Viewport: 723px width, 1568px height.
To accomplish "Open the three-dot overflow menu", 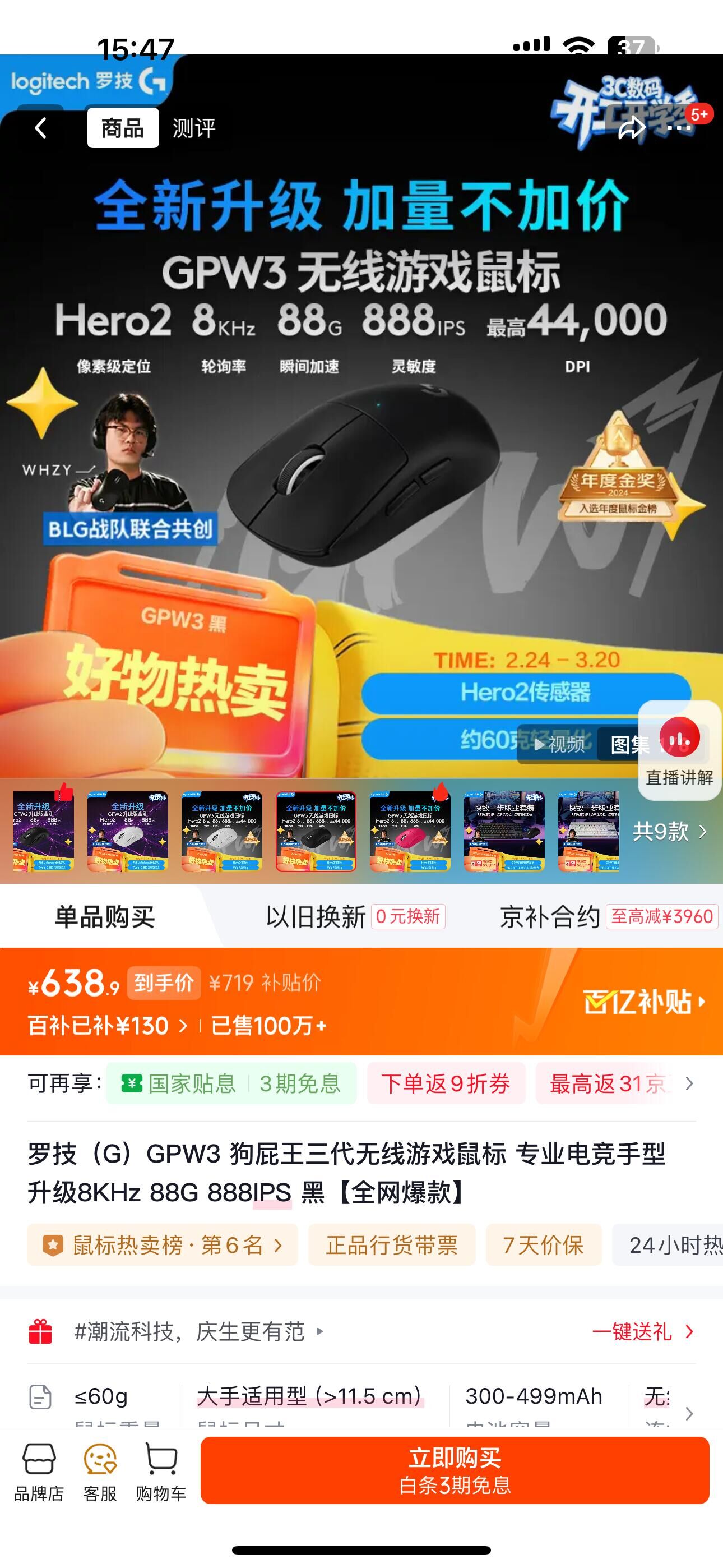I will (678, 128).
